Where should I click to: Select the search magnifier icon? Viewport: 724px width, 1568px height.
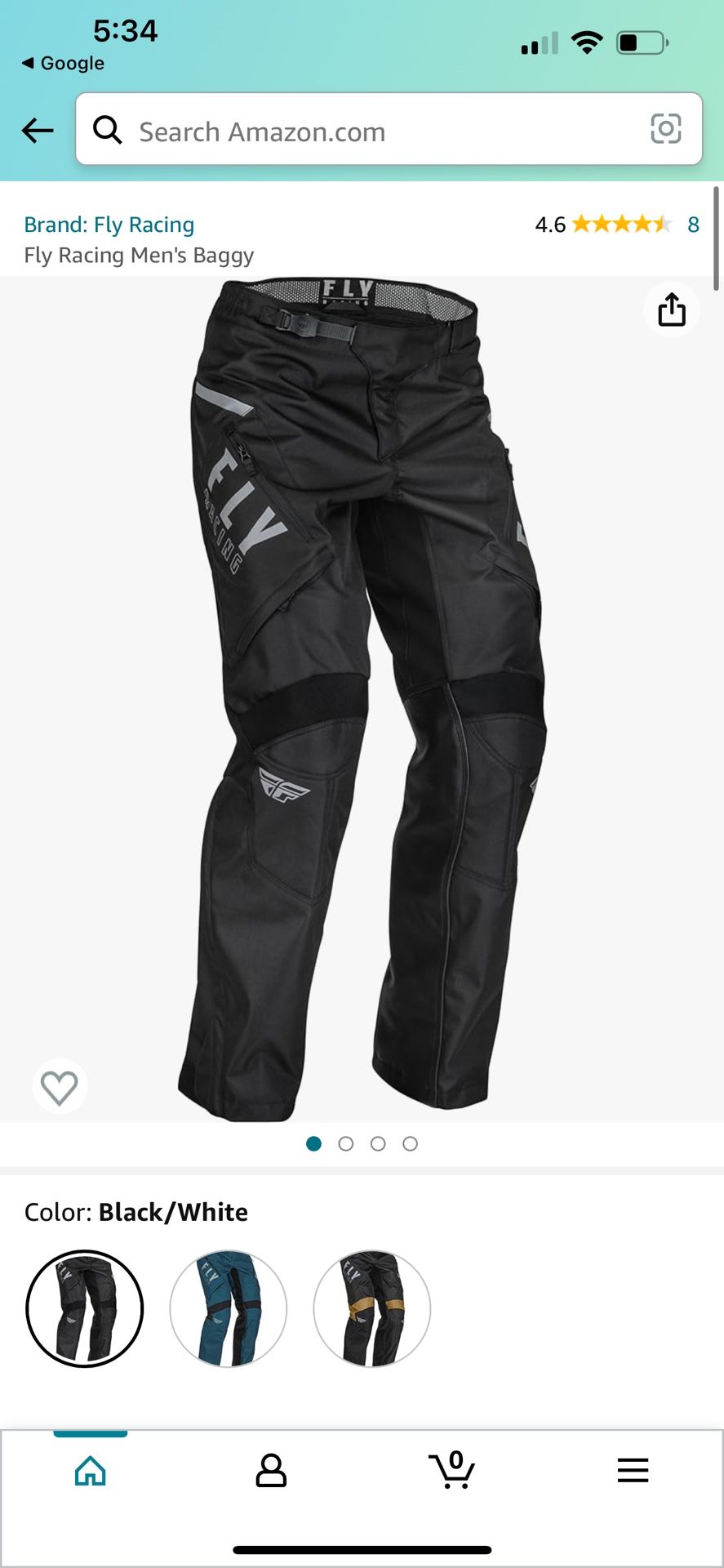(x=107, y=130)
